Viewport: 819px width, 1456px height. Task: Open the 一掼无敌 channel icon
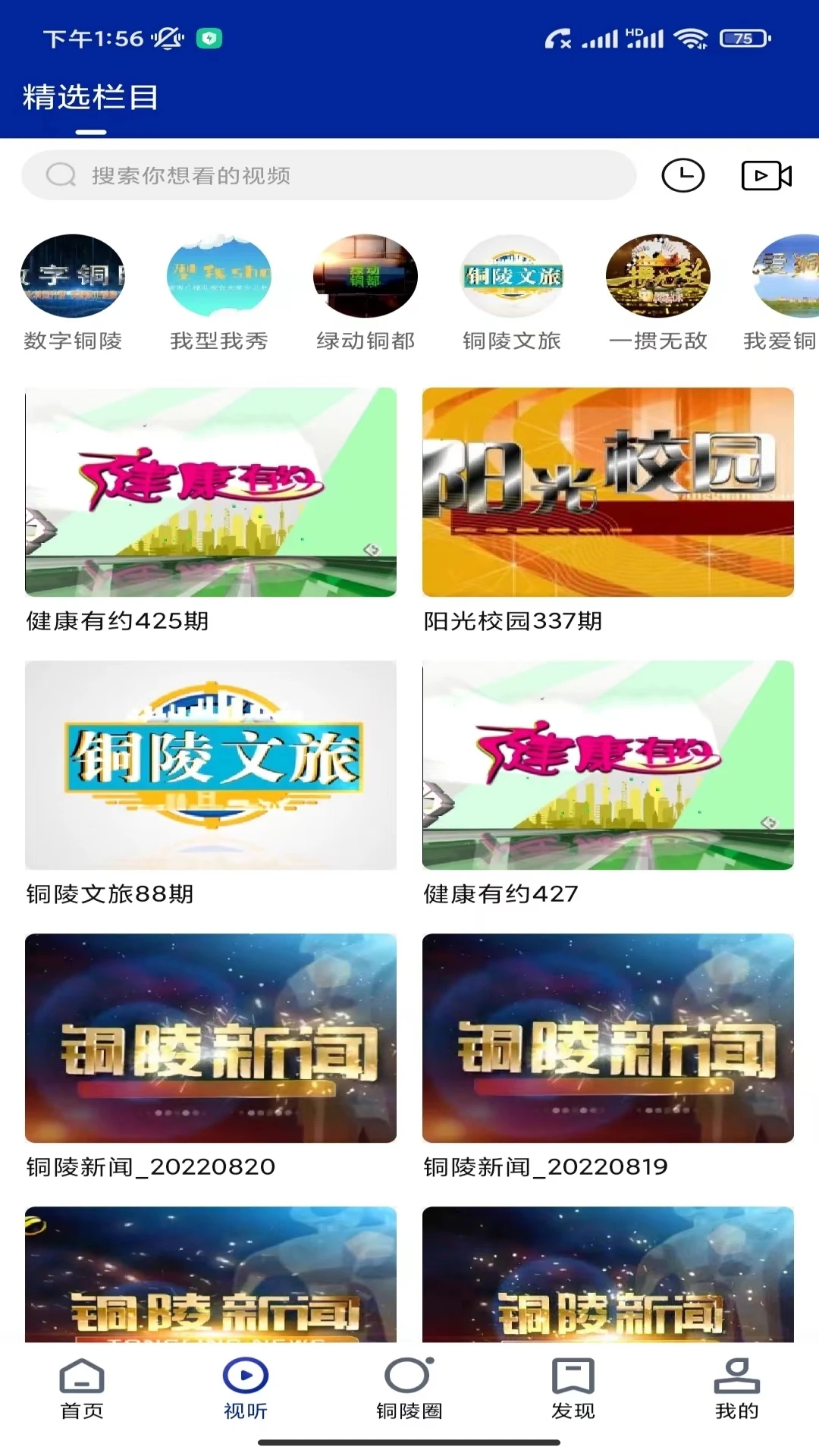[658, 277]
